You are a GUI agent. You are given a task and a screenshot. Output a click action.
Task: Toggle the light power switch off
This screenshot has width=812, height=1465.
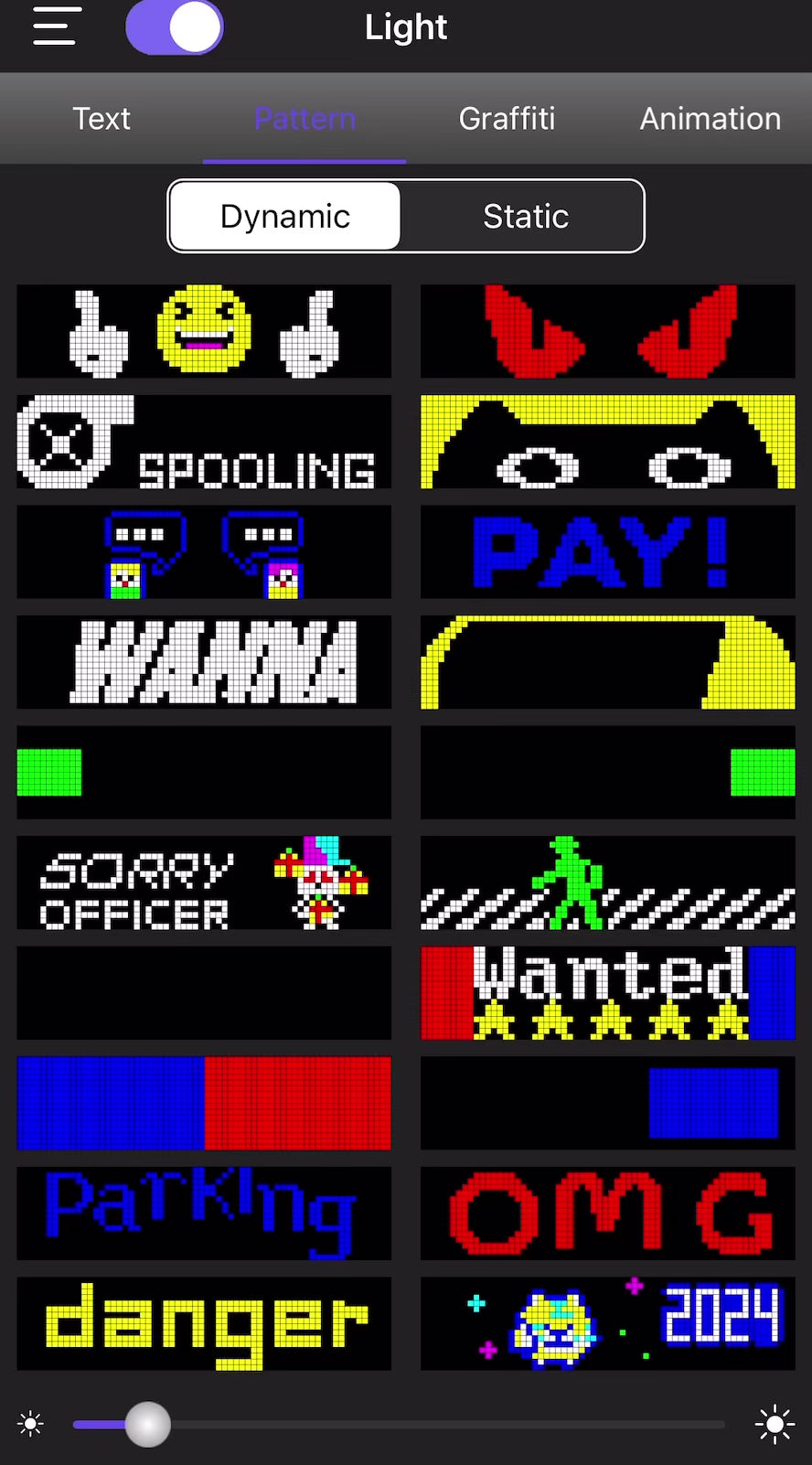[175, 27]
